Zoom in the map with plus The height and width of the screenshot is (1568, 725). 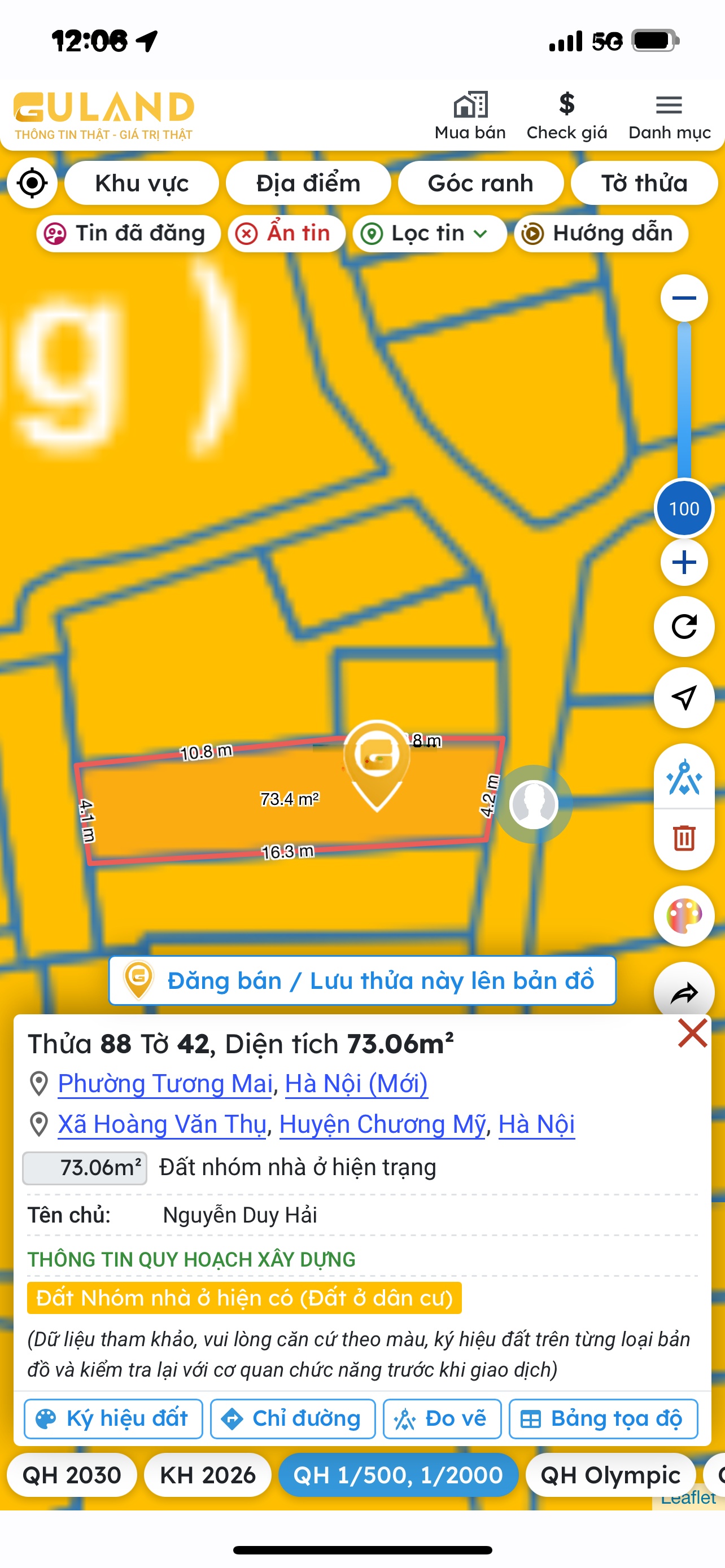pyautogui.click(x=684, y=562)
